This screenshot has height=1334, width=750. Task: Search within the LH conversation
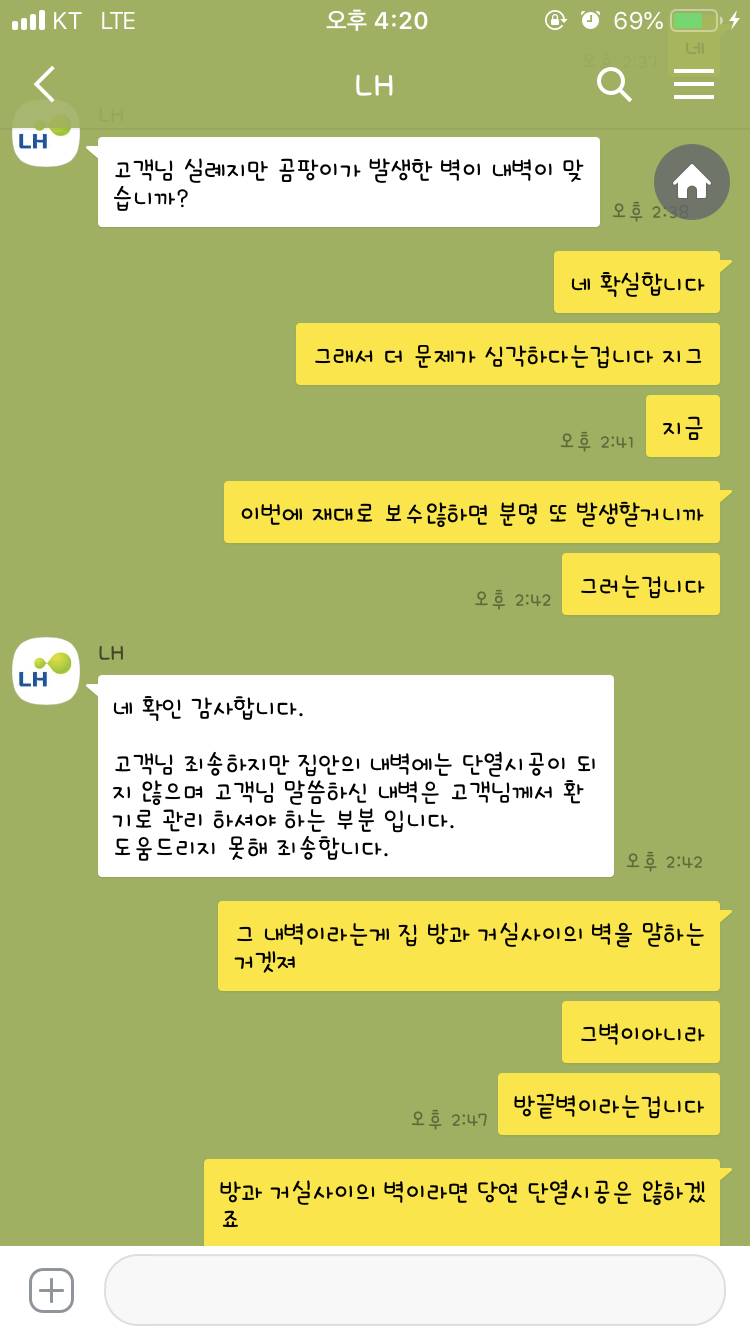click(x=614, y=85)
